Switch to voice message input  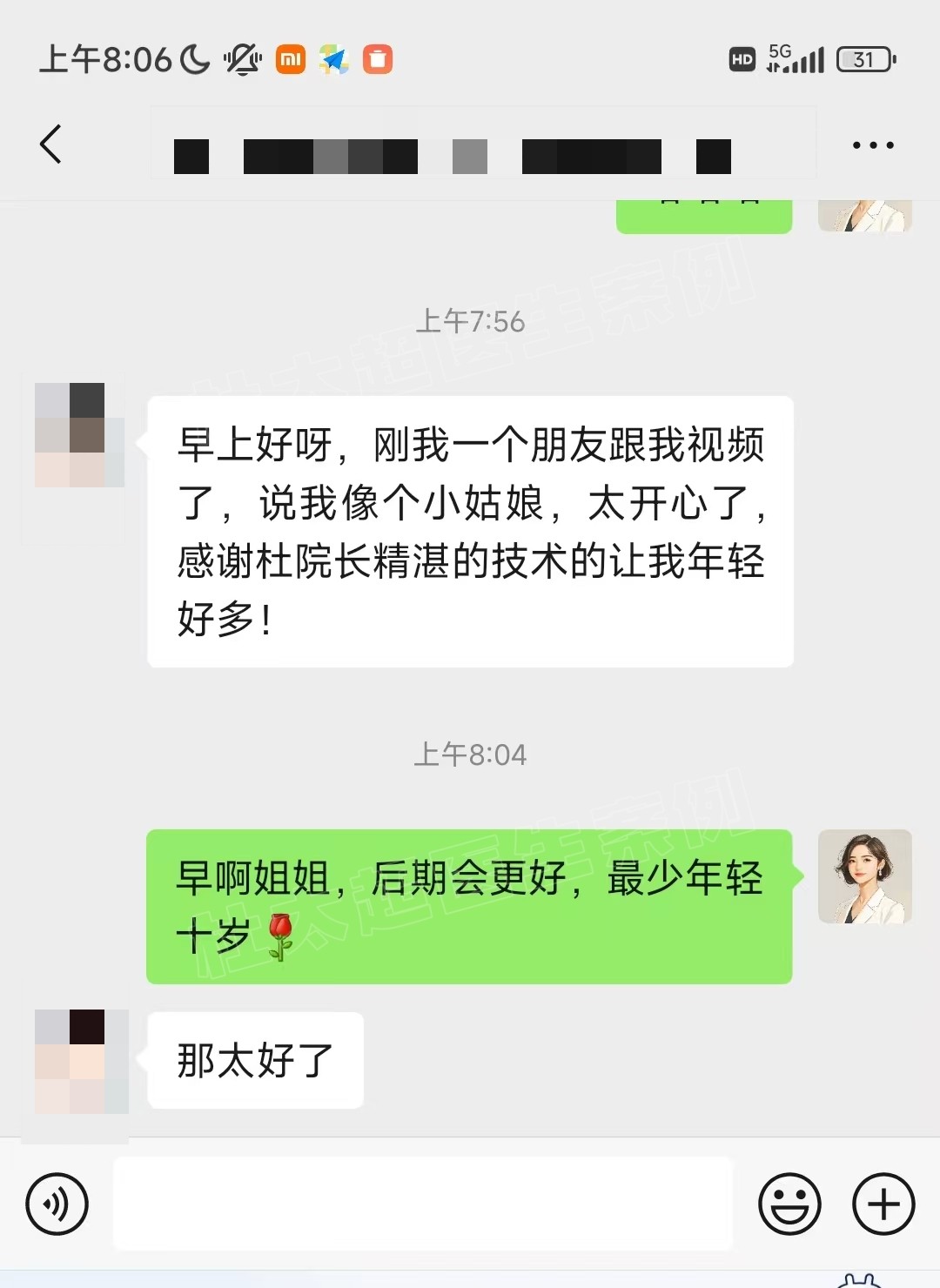pos(57,1204)
